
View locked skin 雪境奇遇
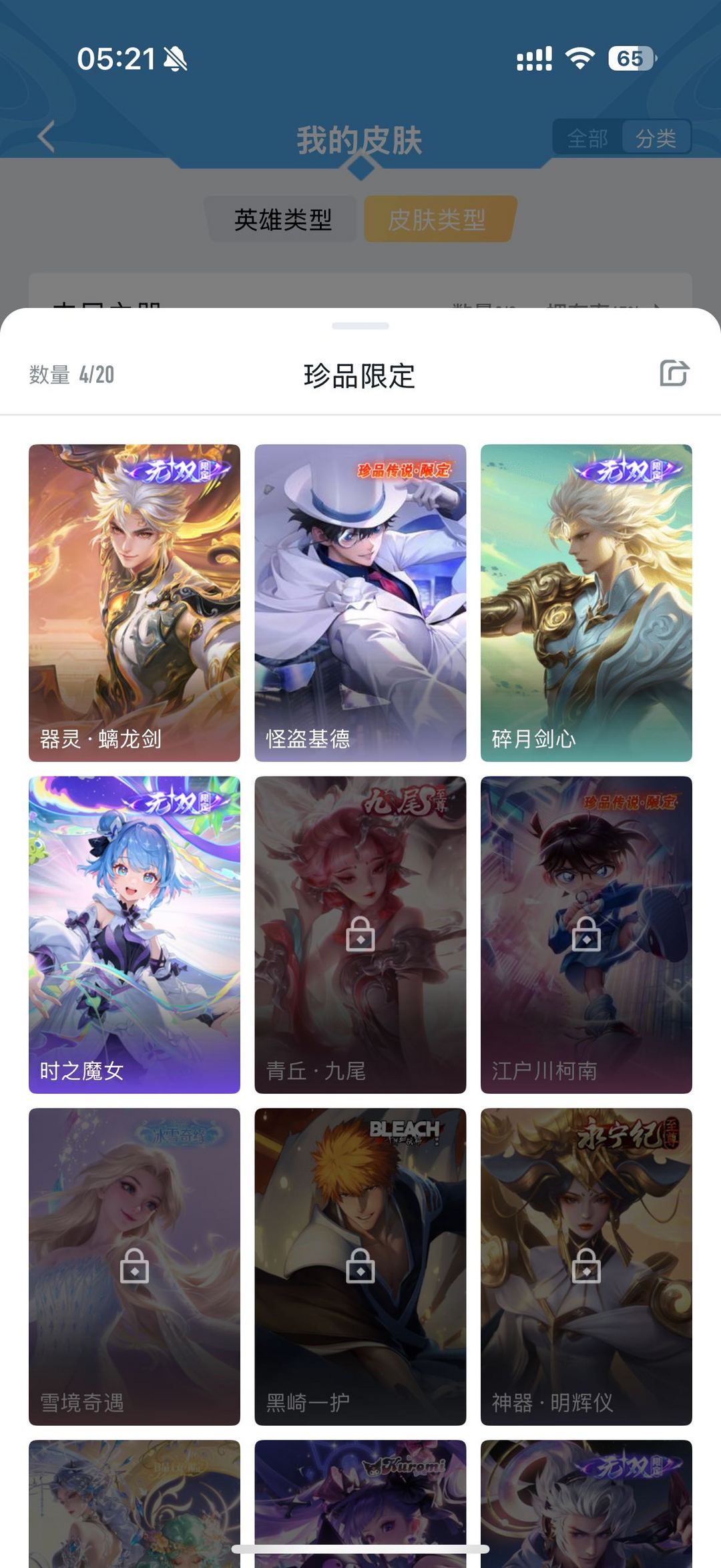click(x=134, y=1266)
